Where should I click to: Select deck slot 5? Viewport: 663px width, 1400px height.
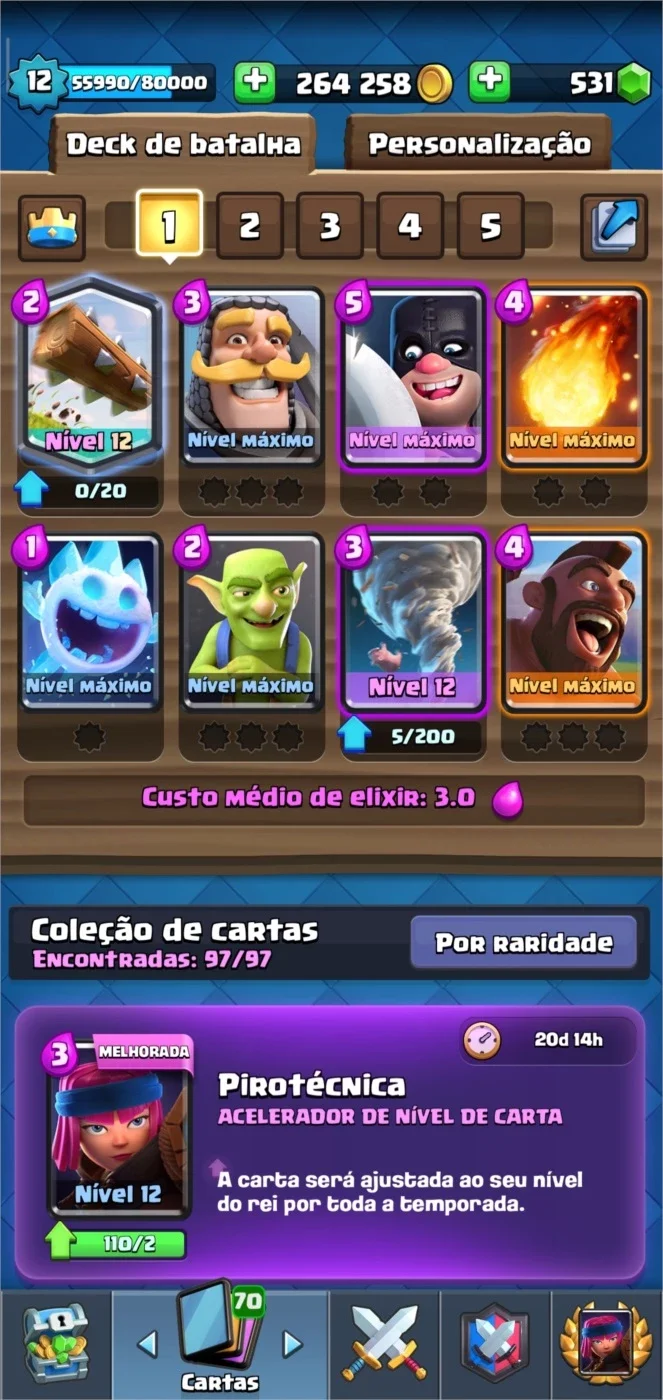coord(490,226)
